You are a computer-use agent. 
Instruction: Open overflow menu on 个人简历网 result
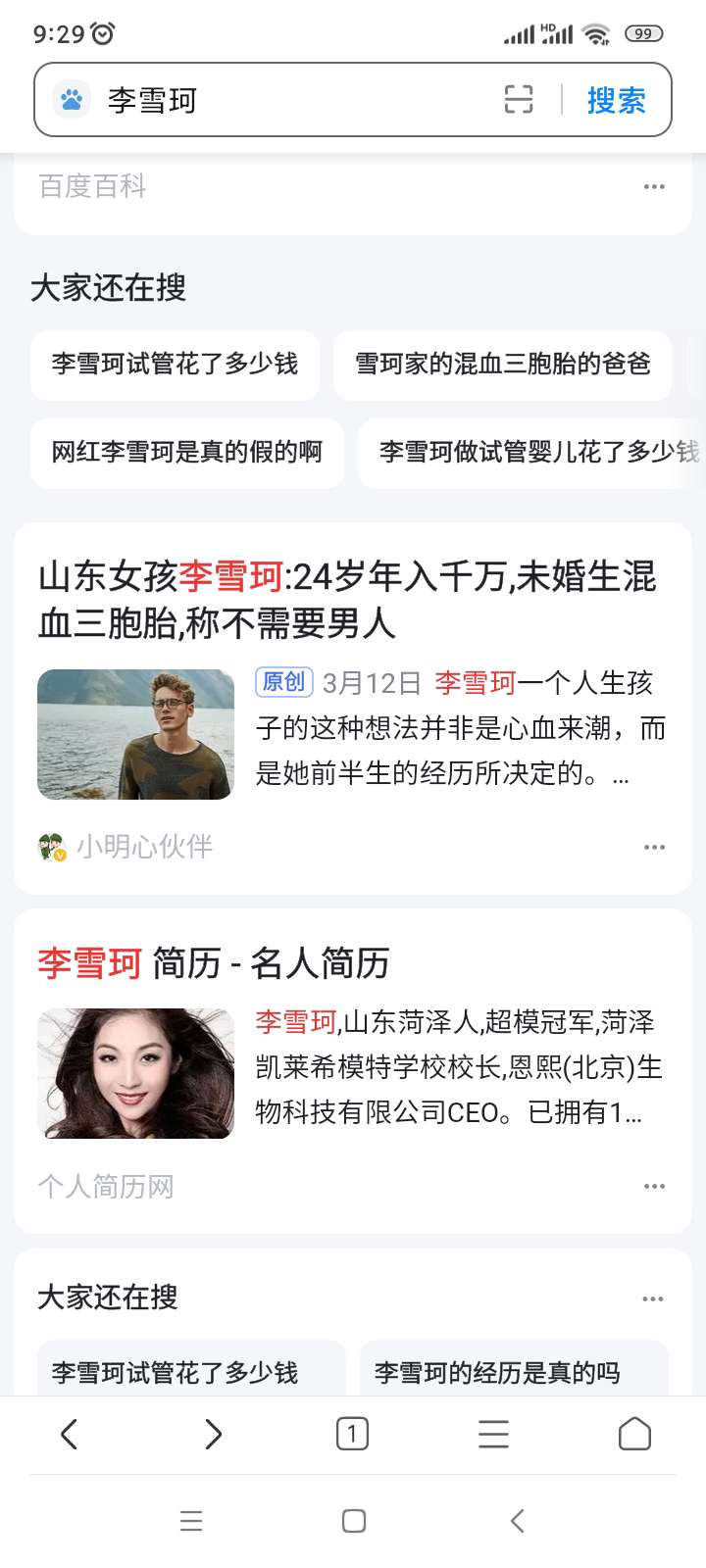point(654,1186)
